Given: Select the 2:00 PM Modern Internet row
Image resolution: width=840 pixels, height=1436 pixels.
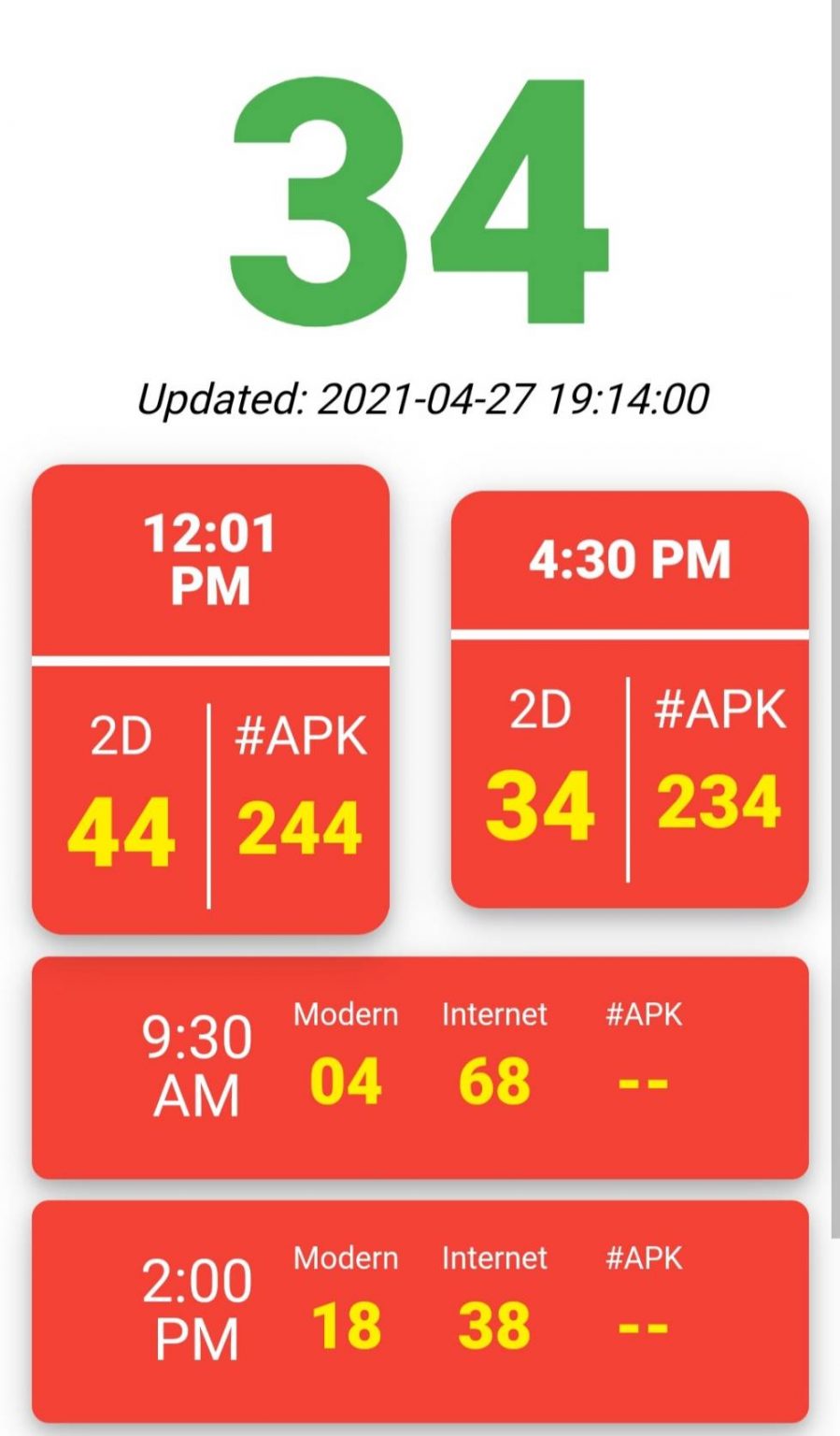Looking at the screenshot, I should [x=420, y=1312].
